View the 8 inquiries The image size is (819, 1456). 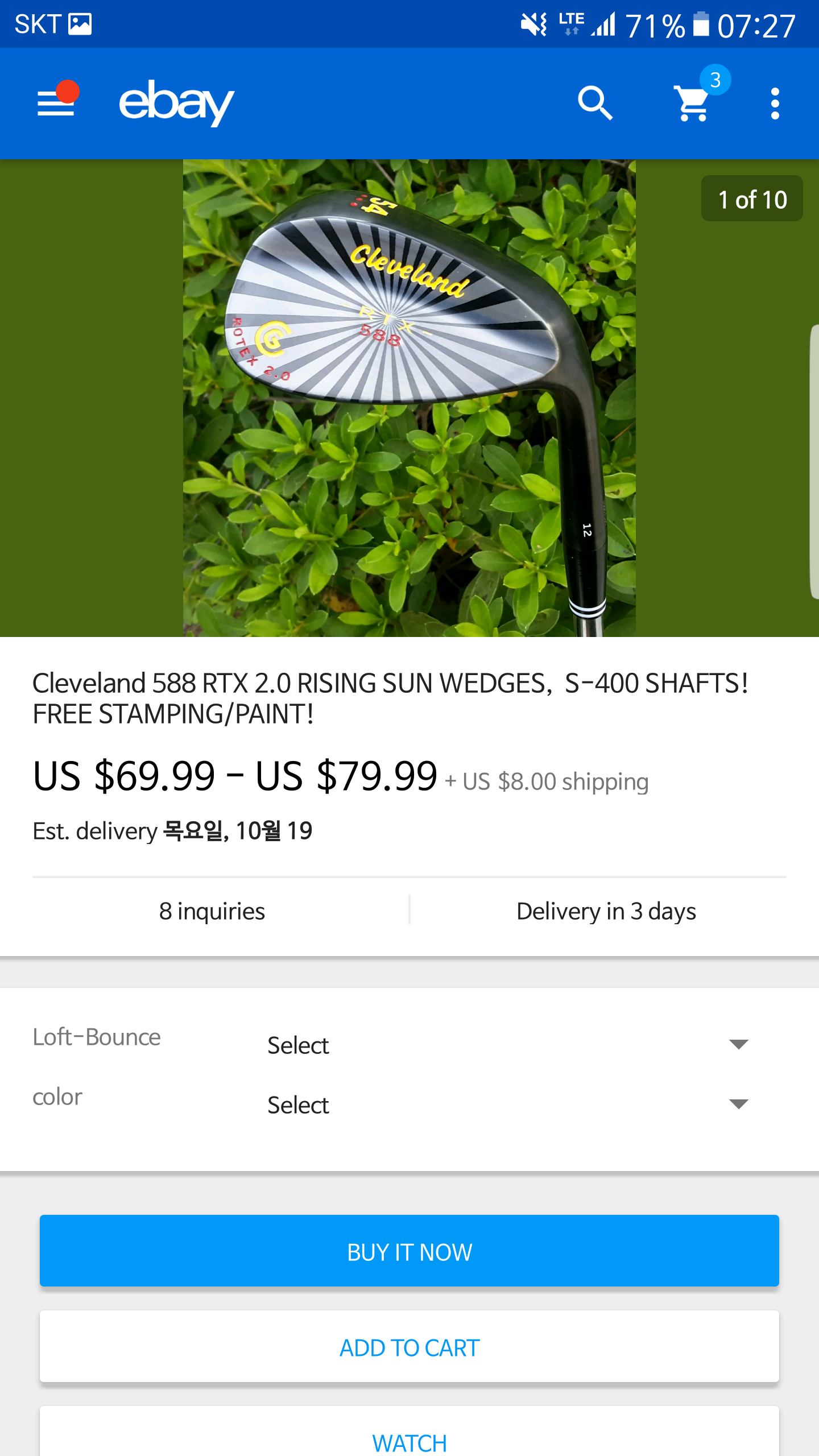click(x=212, y=911)
